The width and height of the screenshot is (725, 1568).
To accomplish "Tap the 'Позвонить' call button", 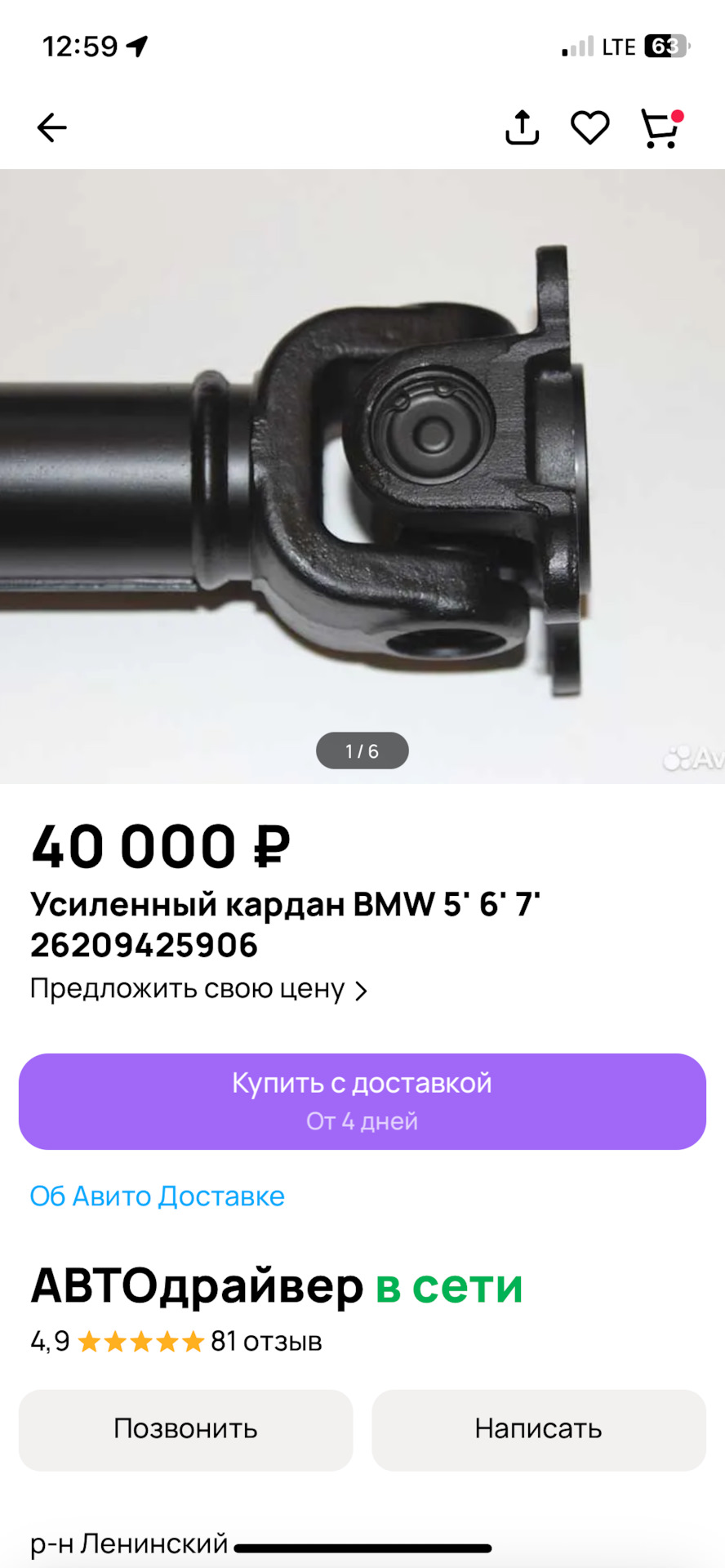I will pos(186,1430).
